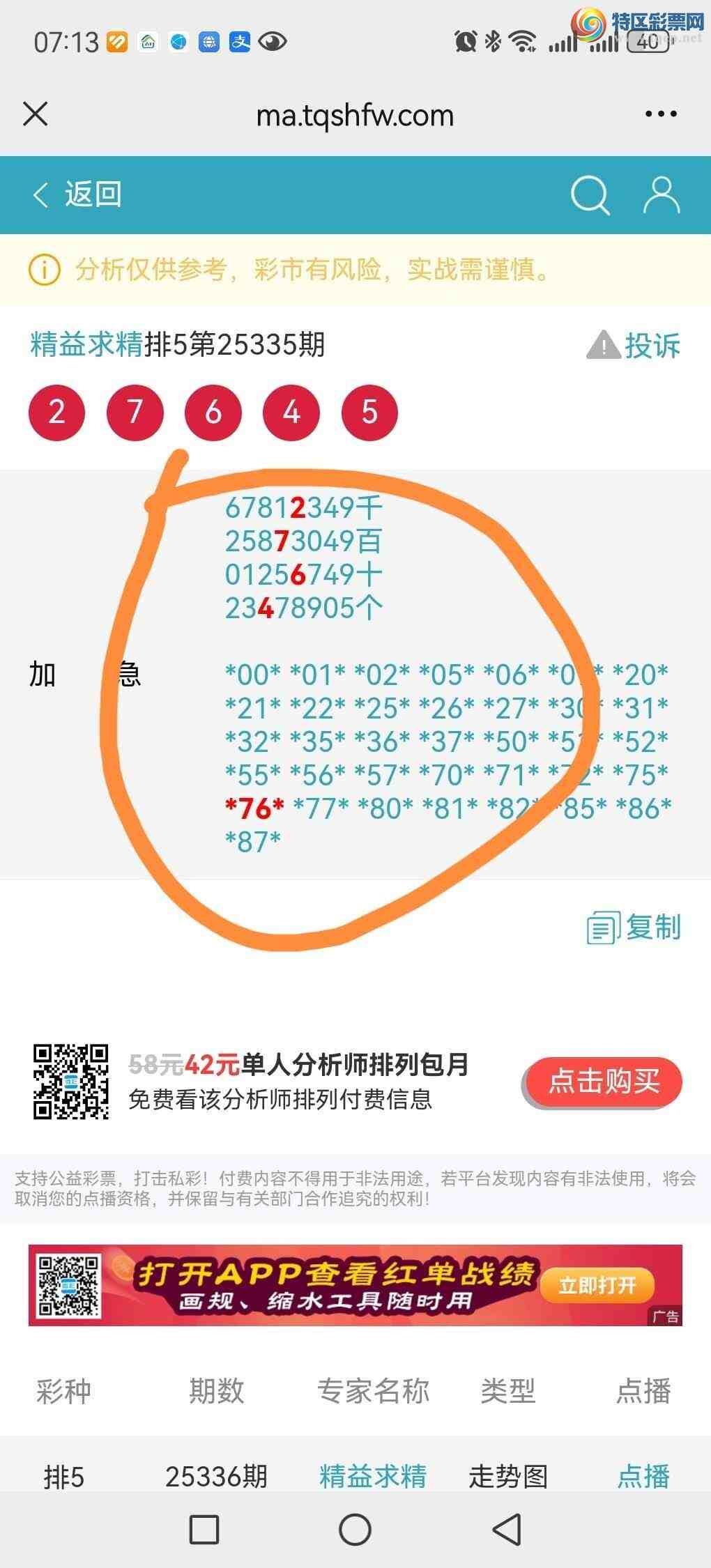Tap the 点击购买 purchase button
This screenshot has width=711, height=1568.
click(x=603, y=1082)
